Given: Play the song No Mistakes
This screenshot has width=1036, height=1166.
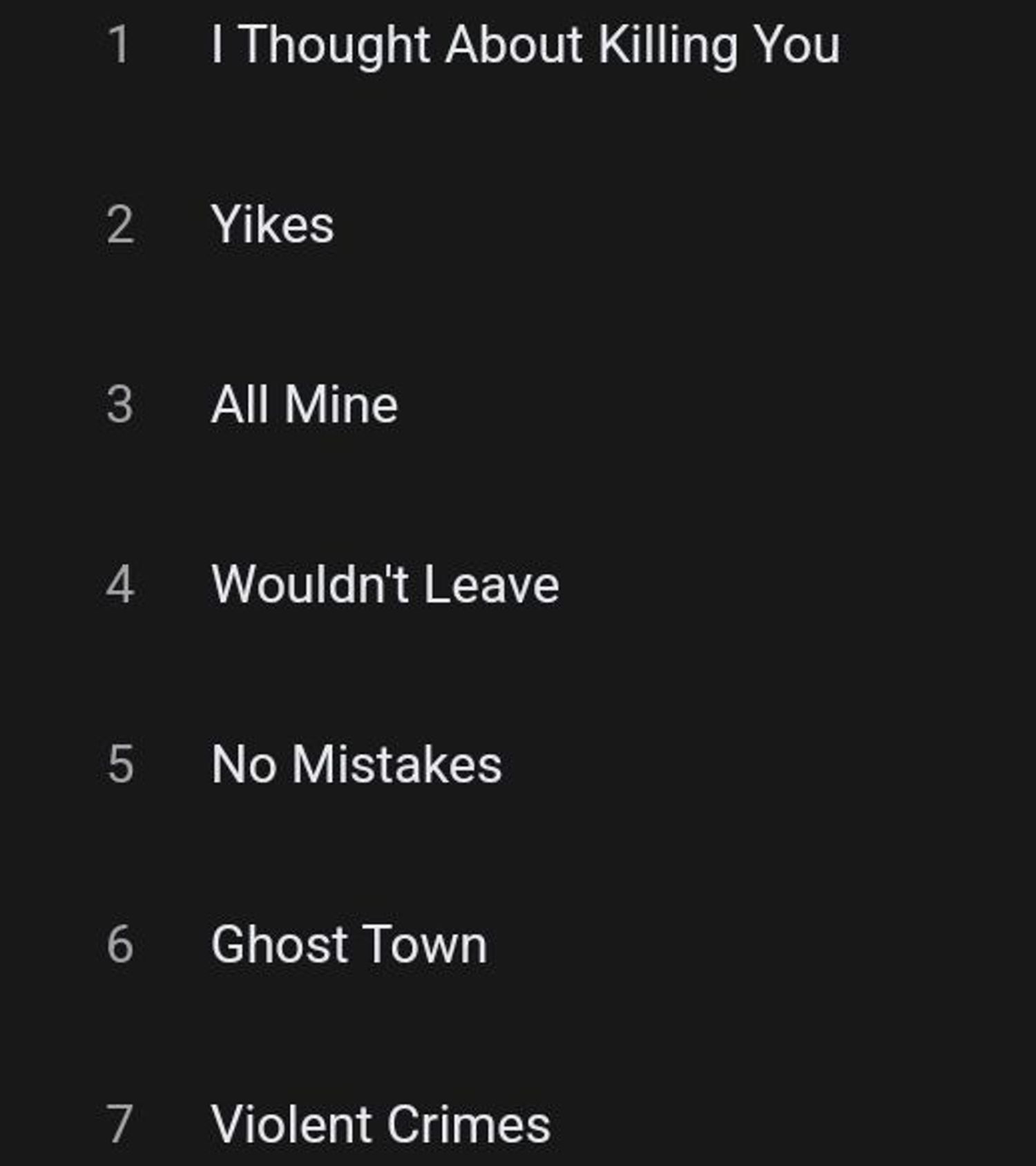Looking at the screenshot, I should 356,765.
